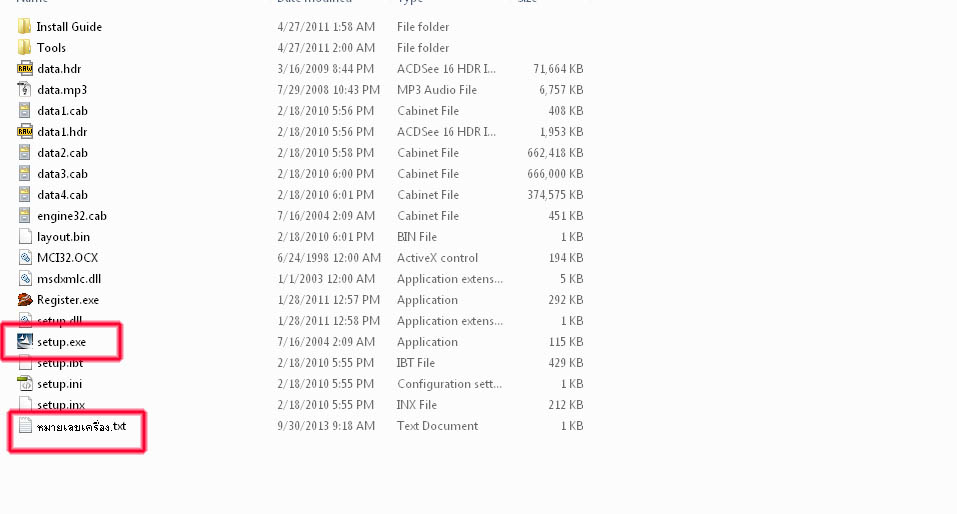Select the data1.hdr file
The height and width of the screenshot is (514, 957).
click(x=61, y=132)
